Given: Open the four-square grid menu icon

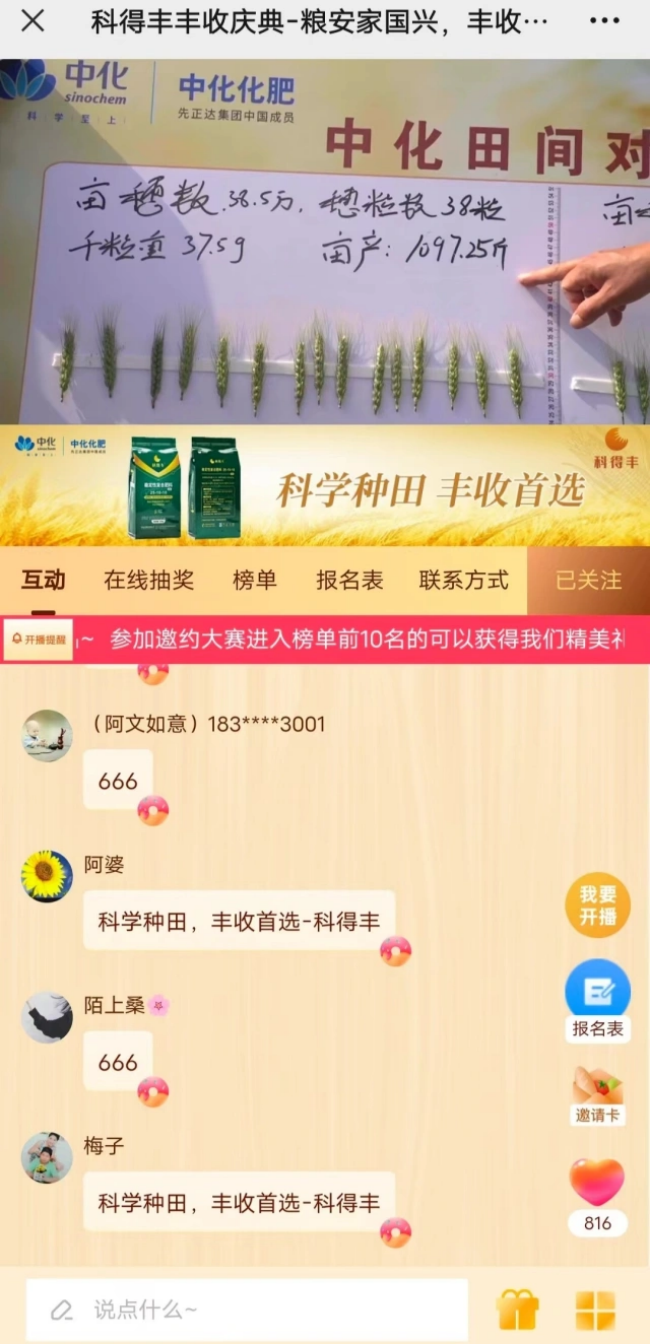Looking at the screenshot, I should tap(595, 1309).
